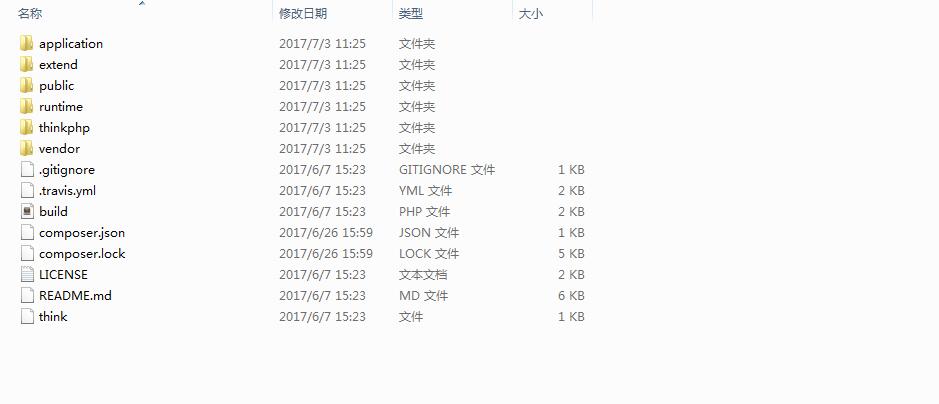Select the .travis.yml file
The image size is (939, 404).
tap(67, 191)
